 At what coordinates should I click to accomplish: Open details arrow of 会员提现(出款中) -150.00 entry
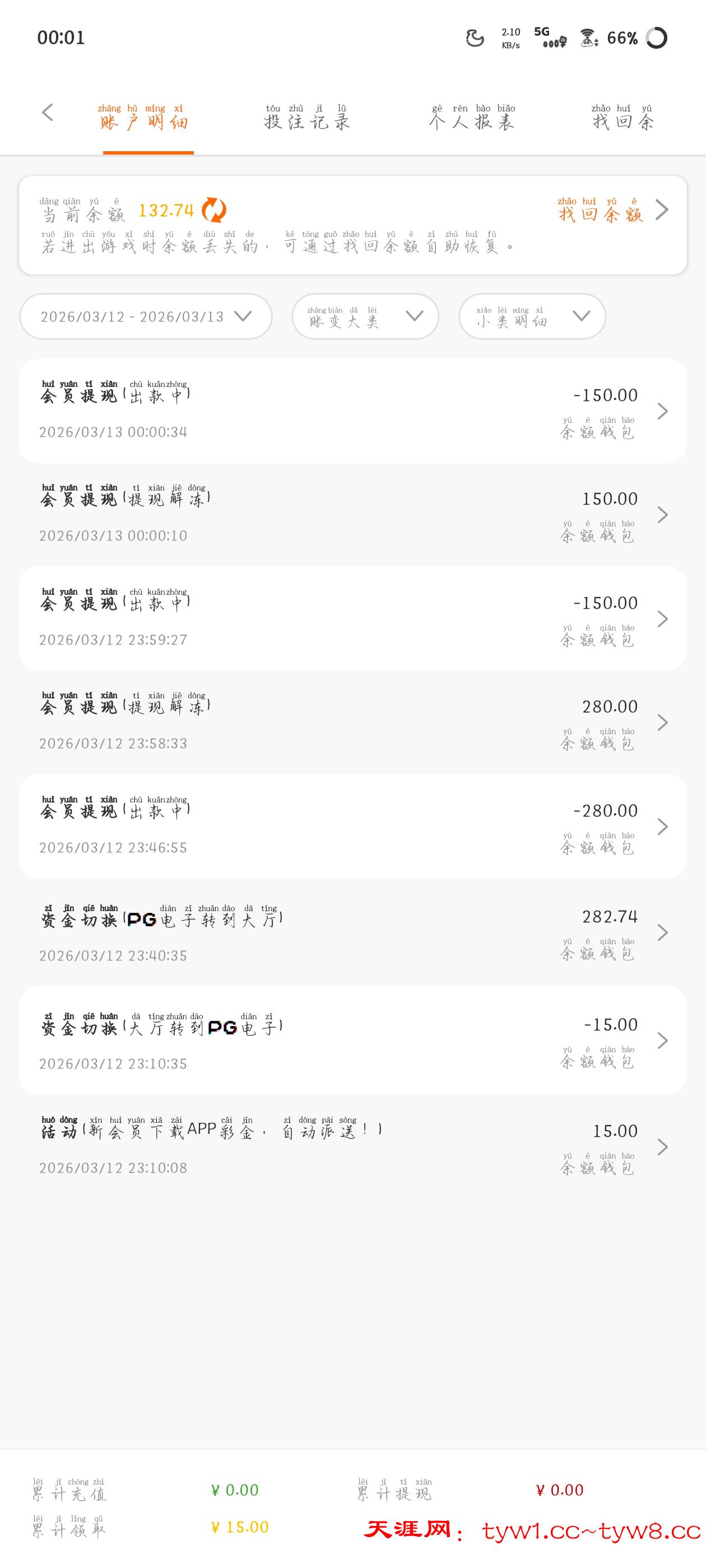point(663,412)
